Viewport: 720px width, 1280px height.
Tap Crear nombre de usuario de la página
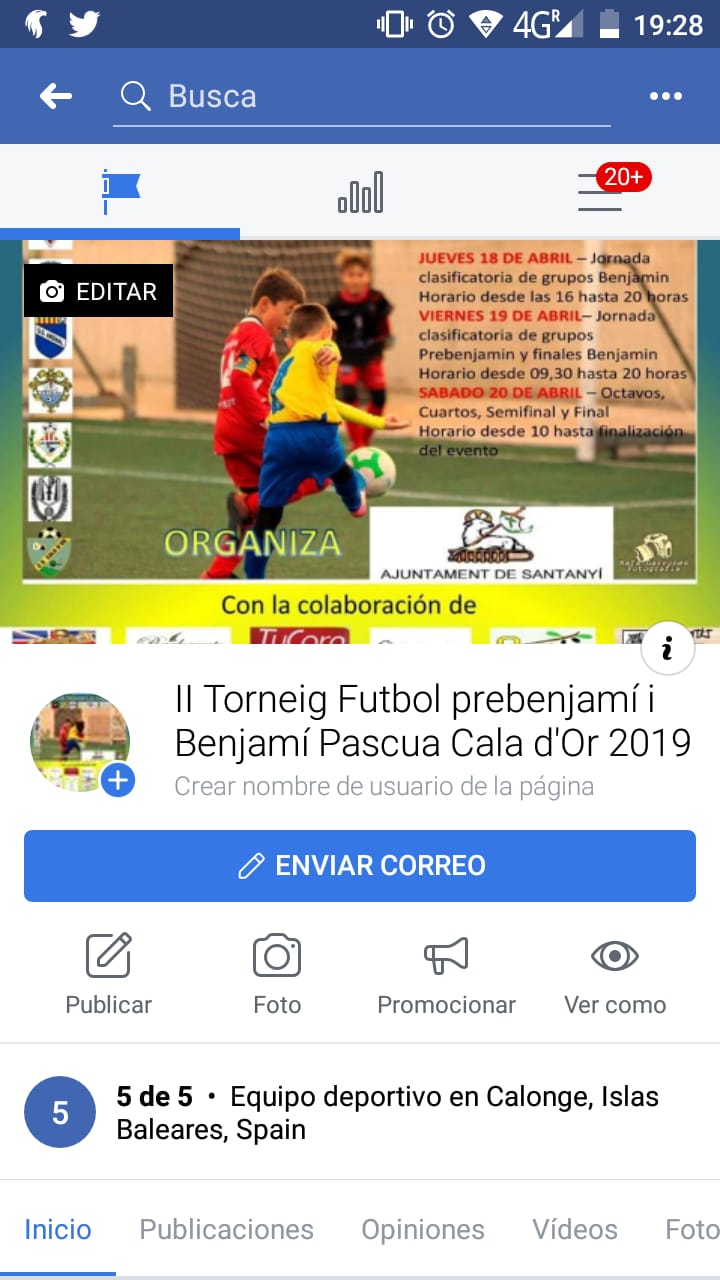point(384,786)
